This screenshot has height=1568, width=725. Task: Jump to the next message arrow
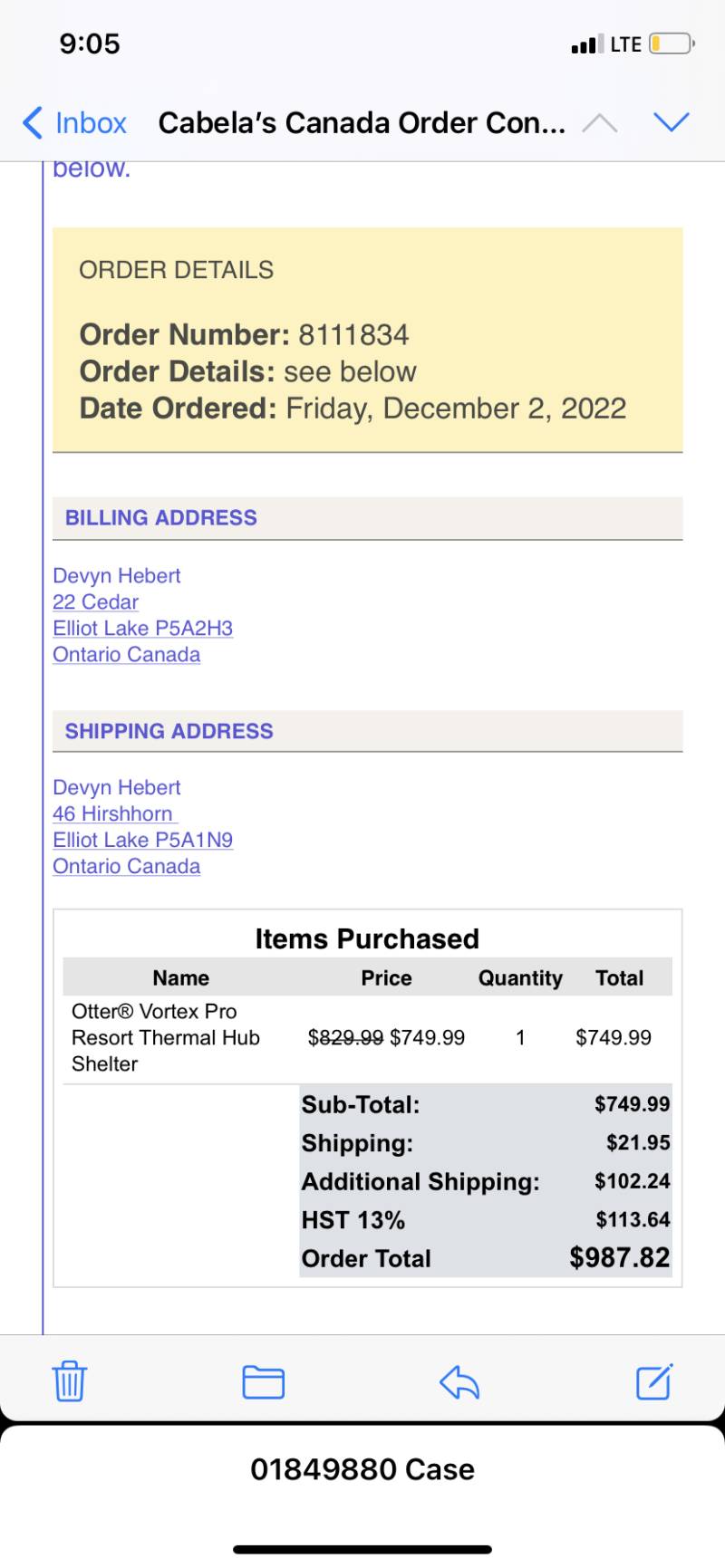(x=672, y=122)
